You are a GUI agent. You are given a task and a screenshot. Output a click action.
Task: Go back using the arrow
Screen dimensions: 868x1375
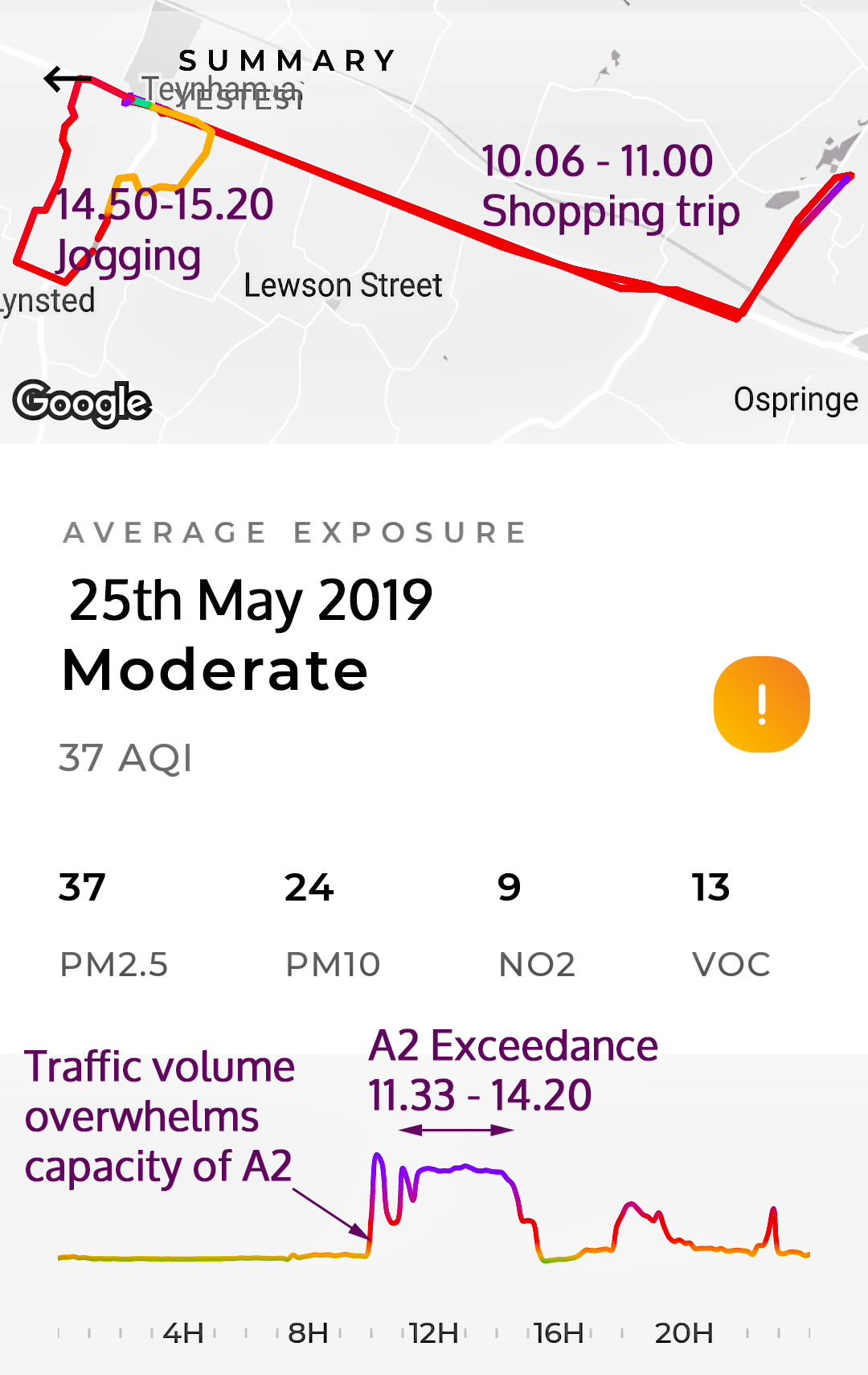(x=66, y=79)
